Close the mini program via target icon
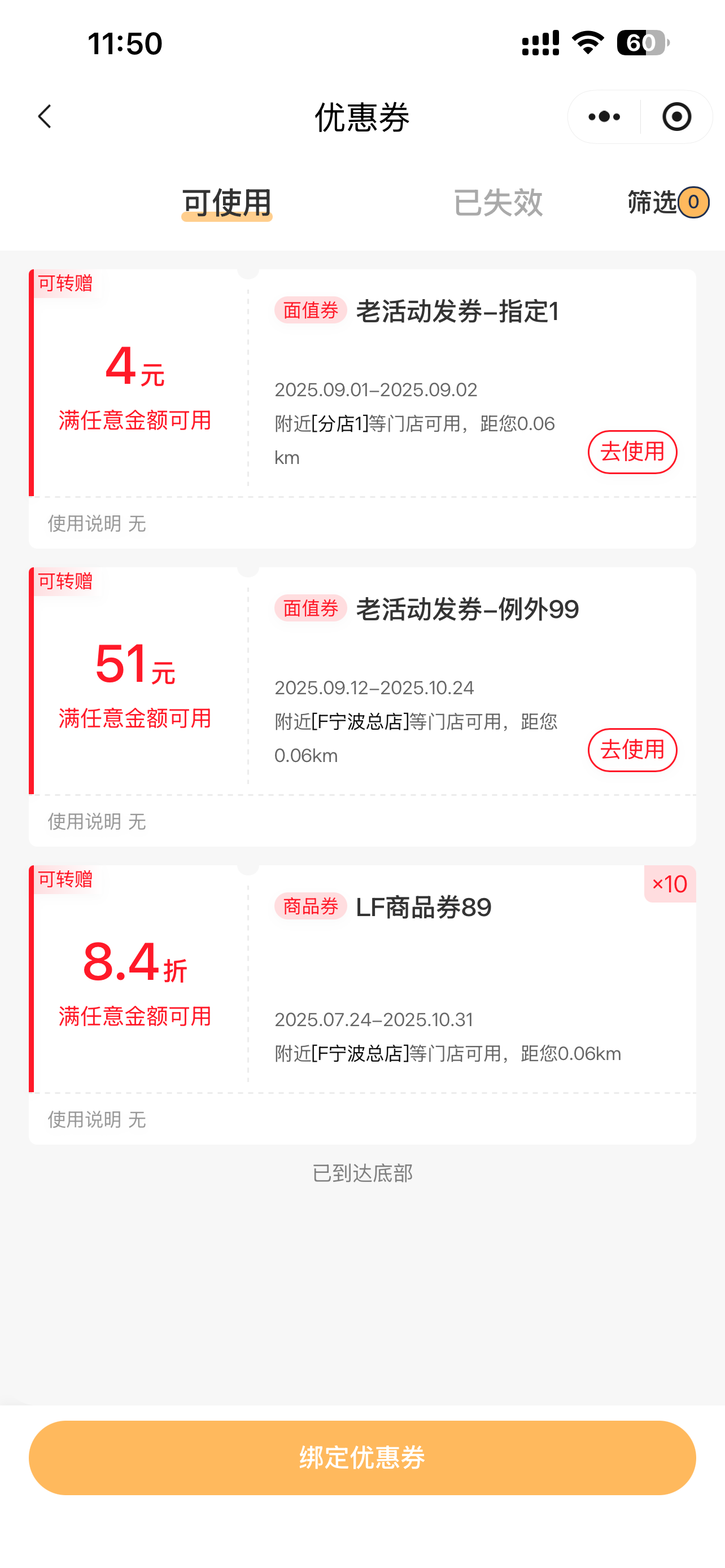 point(676,116)
